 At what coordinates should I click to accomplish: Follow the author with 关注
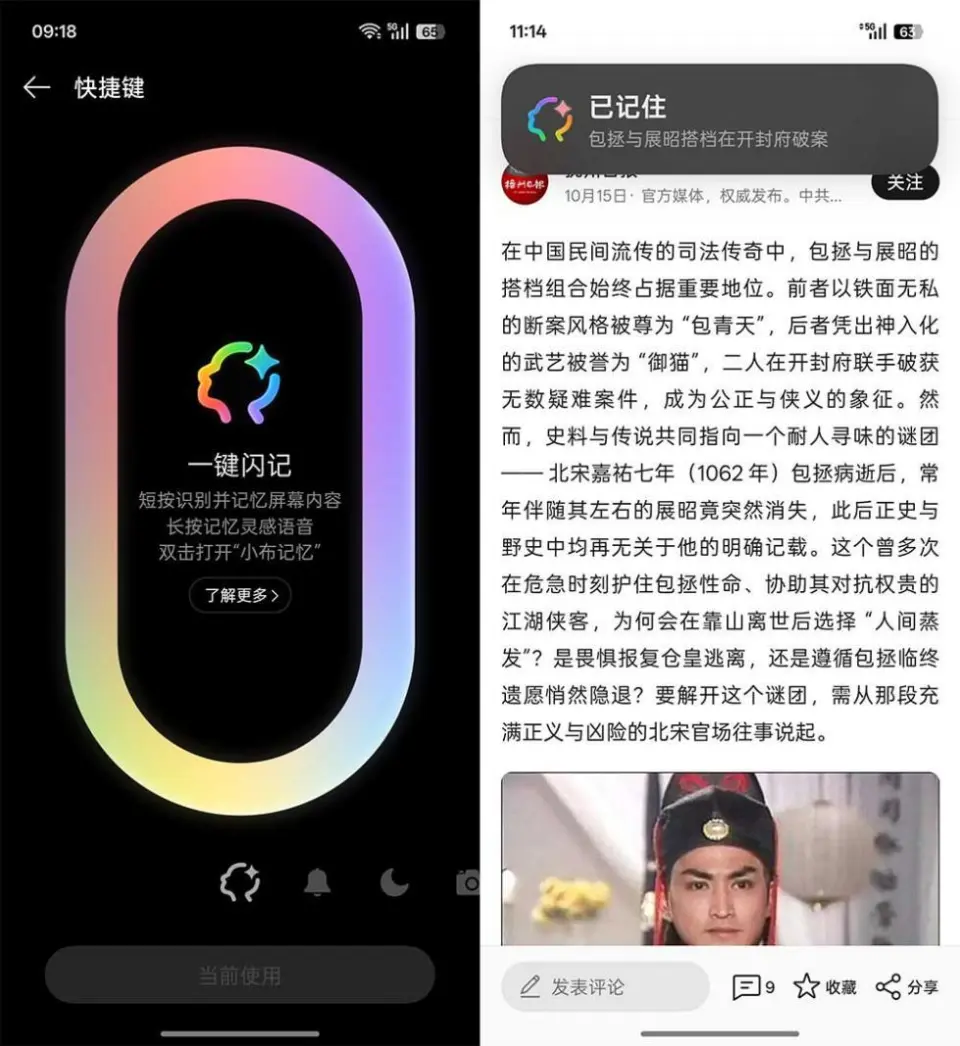pyautogui.click(x=905, y=183)
